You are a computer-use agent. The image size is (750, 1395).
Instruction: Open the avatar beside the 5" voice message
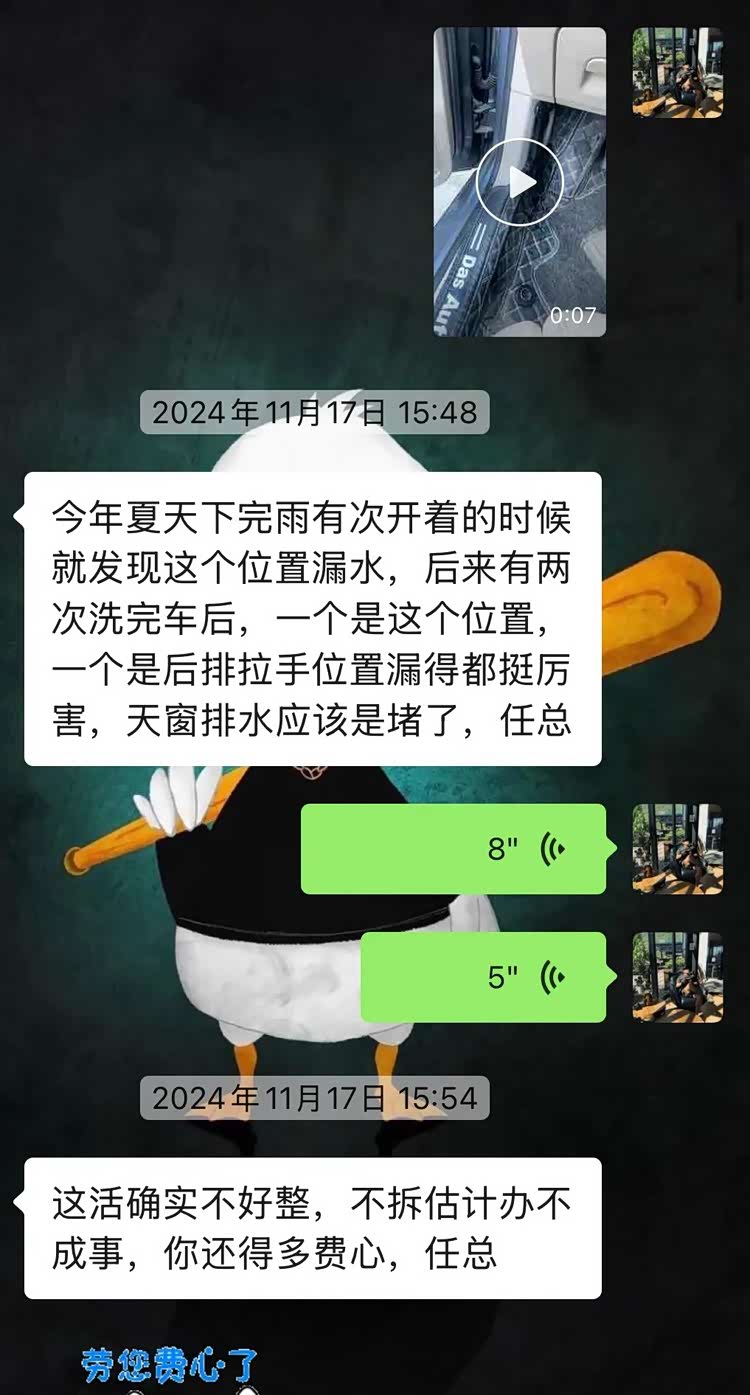click(677, 977)
